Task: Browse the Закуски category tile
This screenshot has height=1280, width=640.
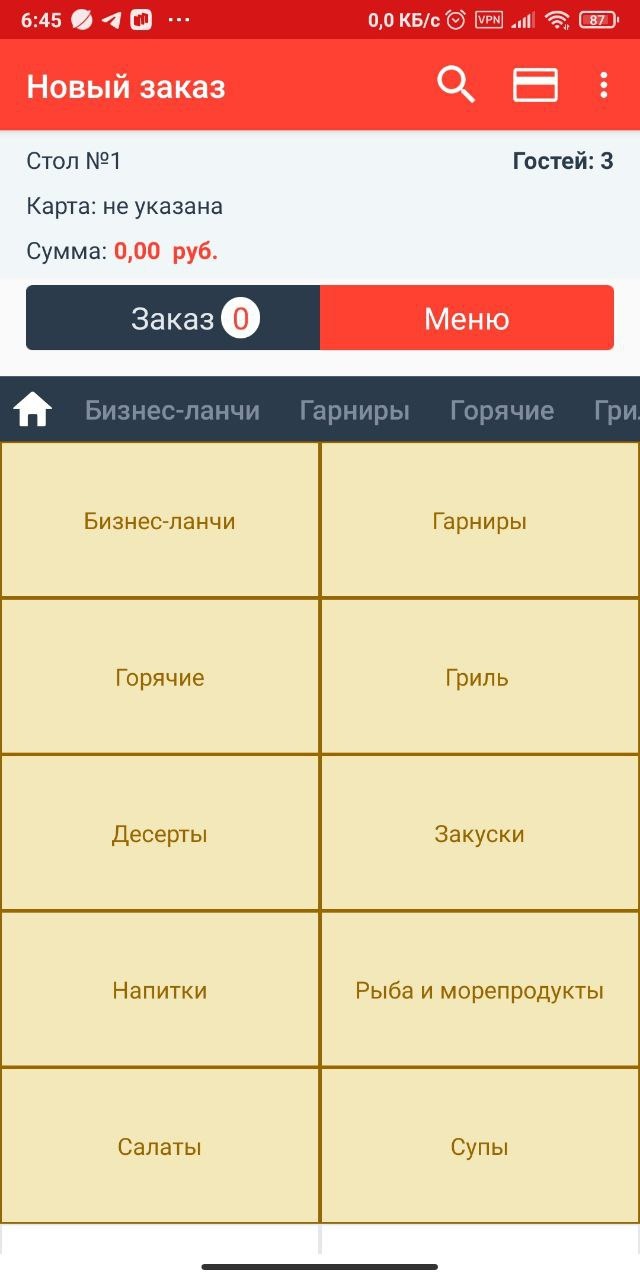Action: (x=480, y=834)
